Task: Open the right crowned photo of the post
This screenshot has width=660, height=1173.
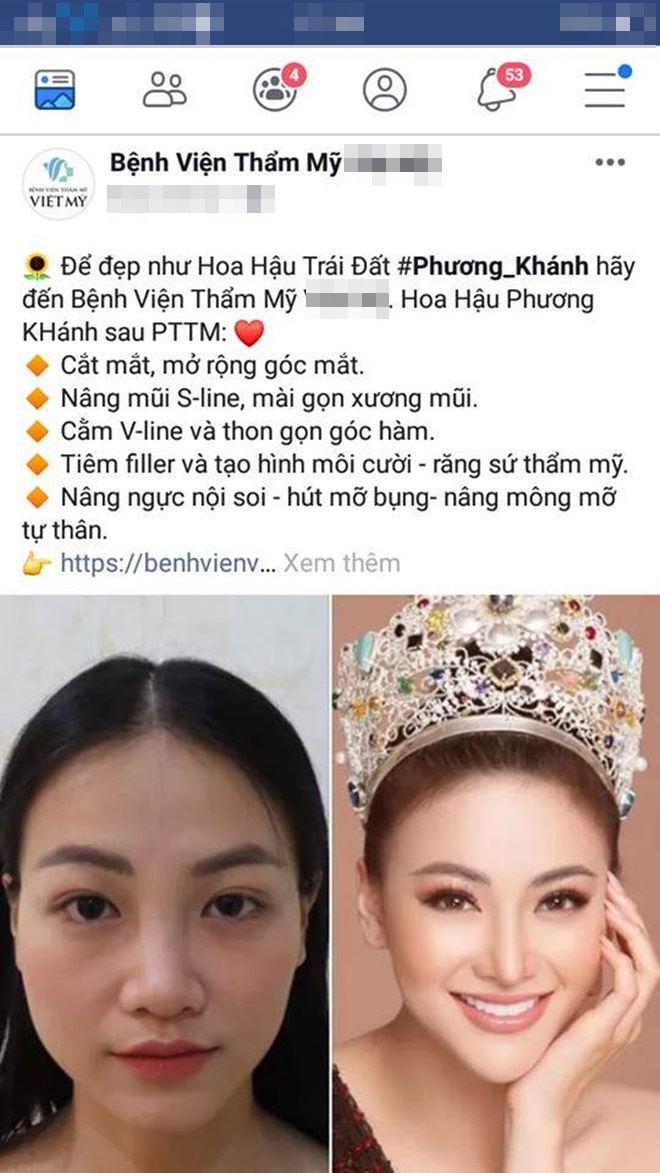Action: coord(496,883)
